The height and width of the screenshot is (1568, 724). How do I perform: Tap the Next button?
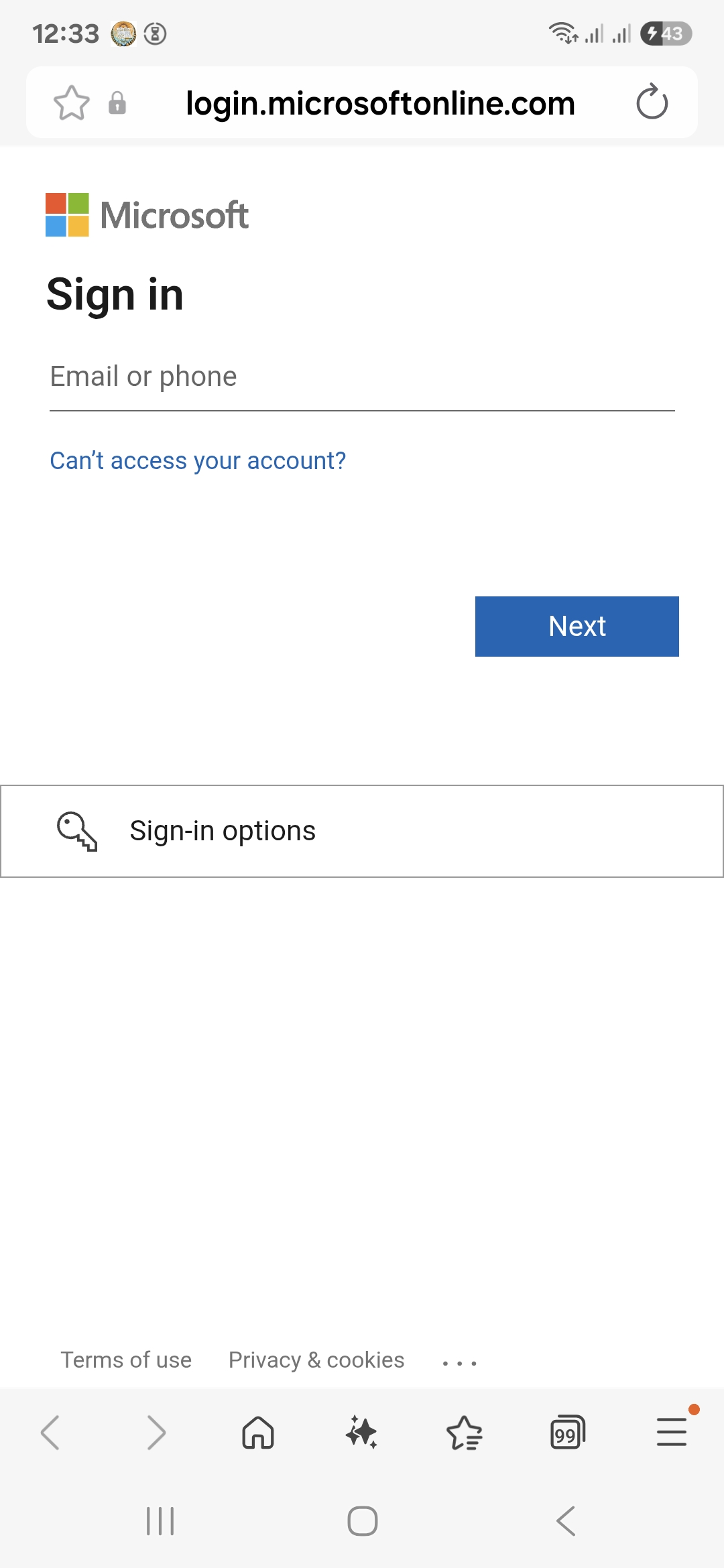tap(577, 627)
